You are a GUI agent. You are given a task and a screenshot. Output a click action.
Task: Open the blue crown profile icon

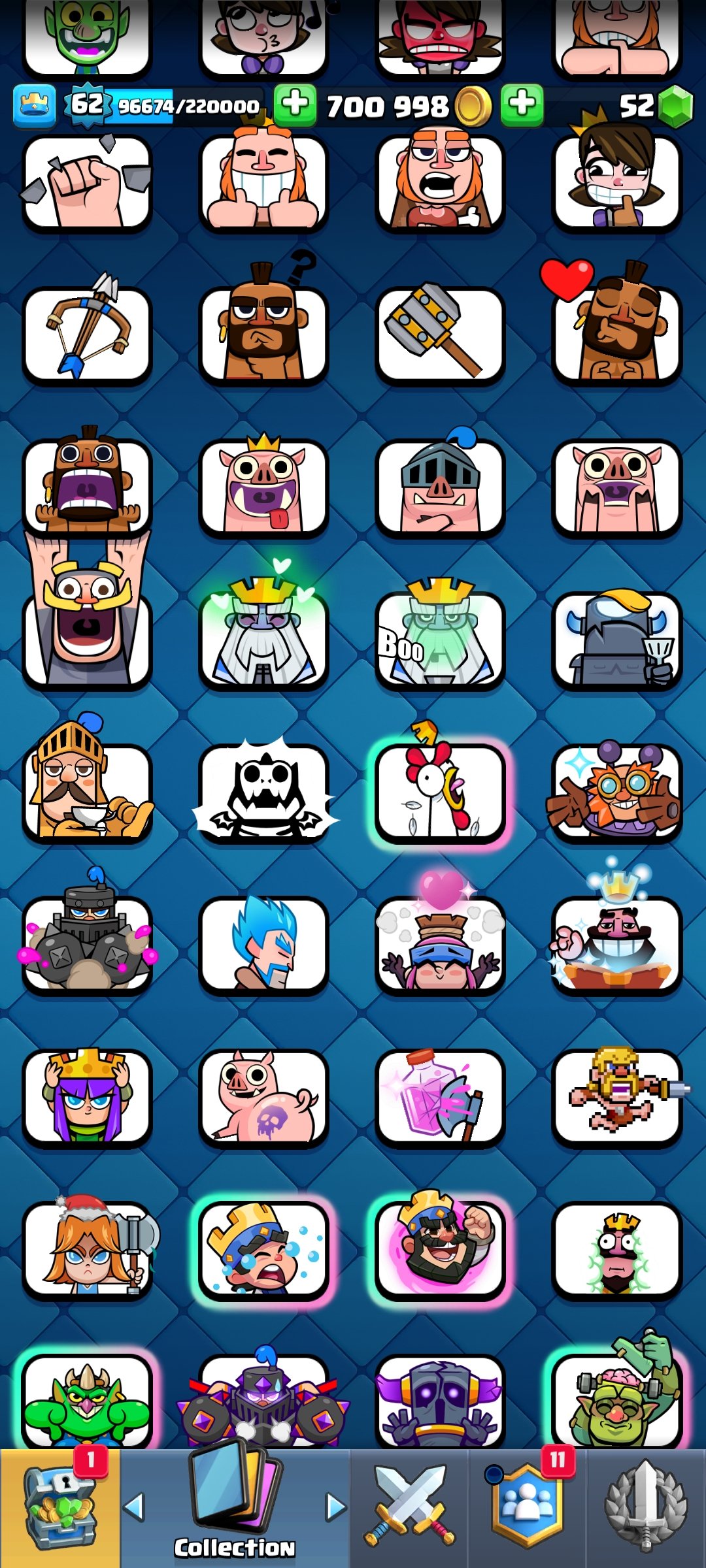tap(35, 105)
